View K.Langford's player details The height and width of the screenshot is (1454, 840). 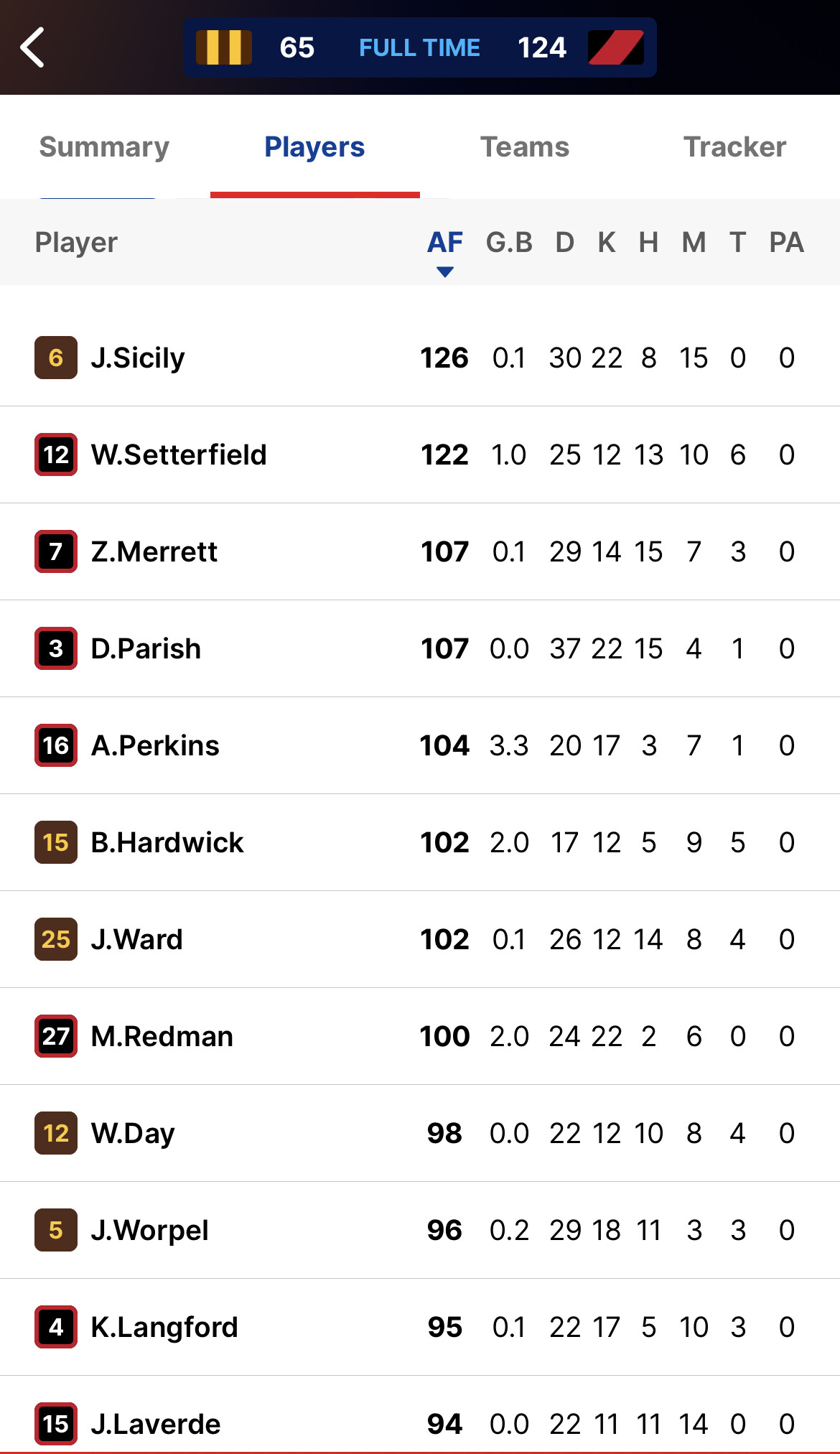(420, 1327)
